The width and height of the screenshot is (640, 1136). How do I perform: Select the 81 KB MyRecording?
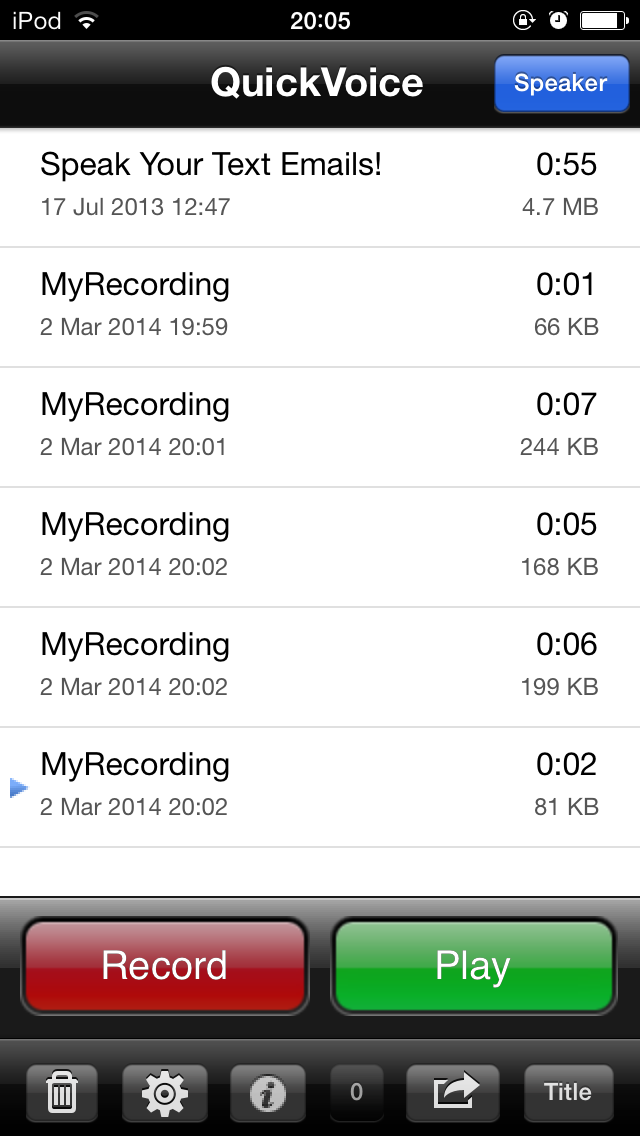point(320,788)
